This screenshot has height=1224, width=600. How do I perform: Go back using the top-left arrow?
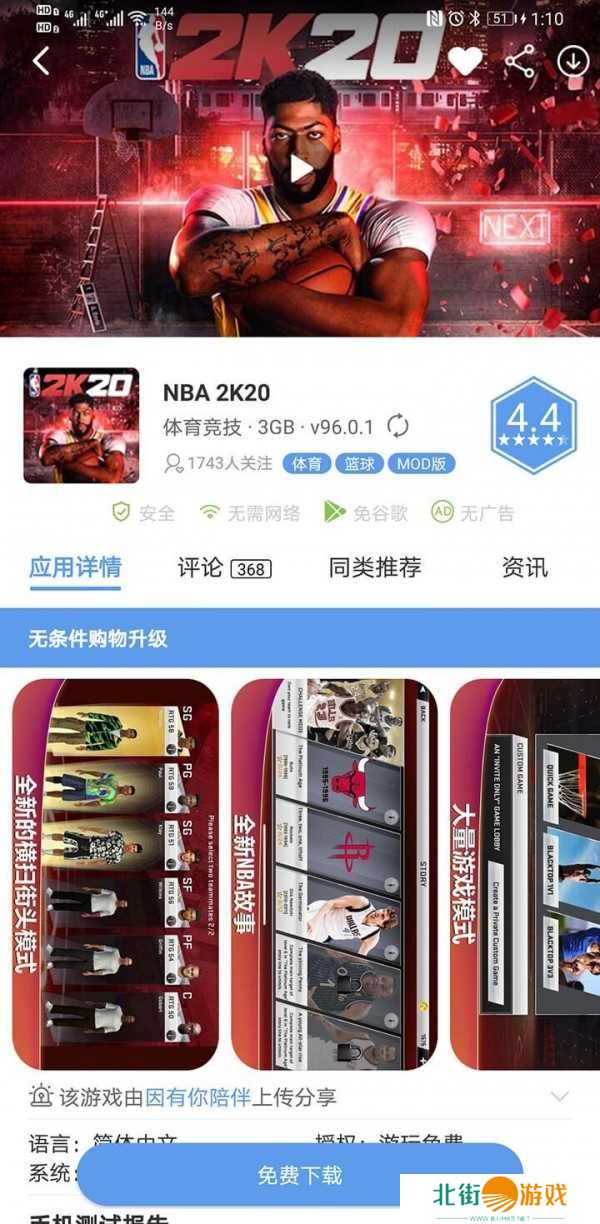click(41, 61)
